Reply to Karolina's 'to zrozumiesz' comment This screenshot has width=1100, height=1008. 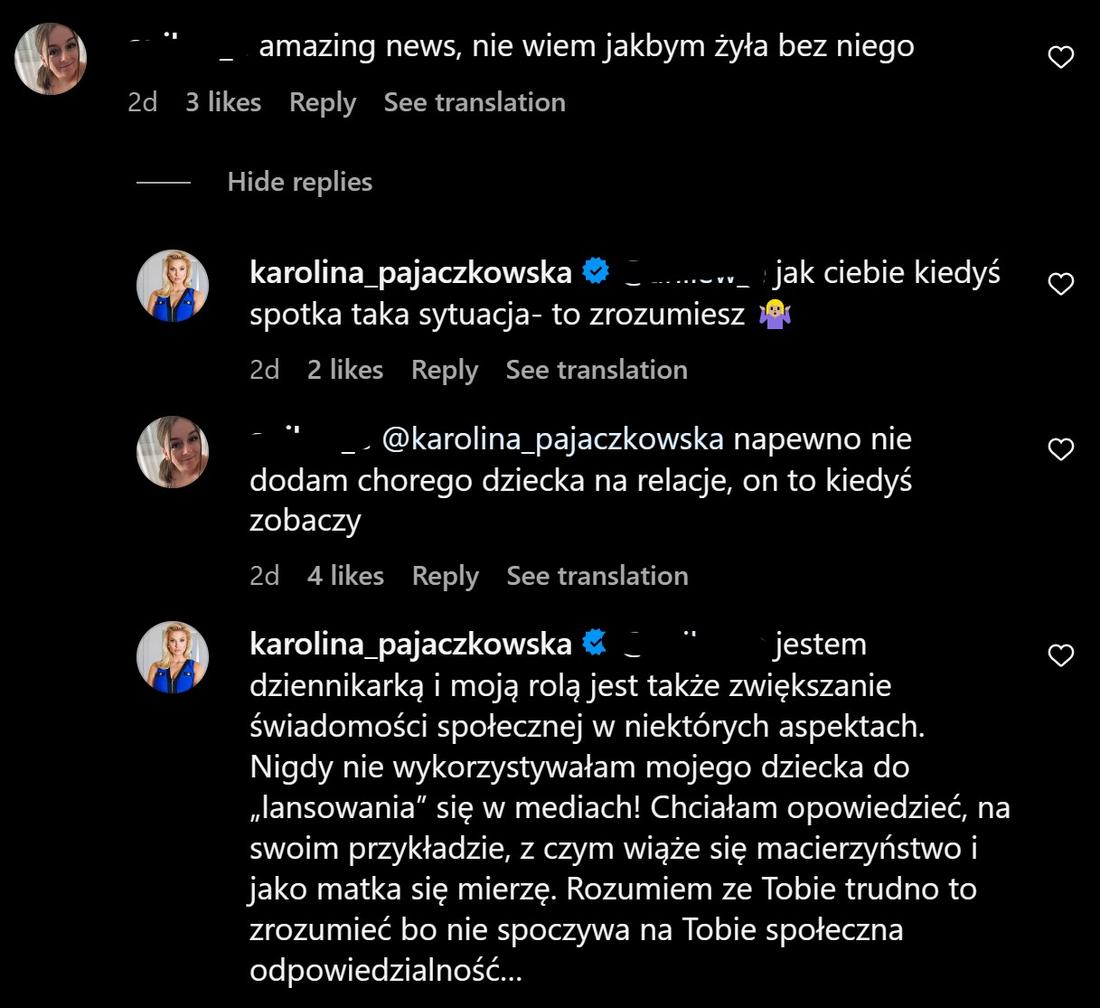pyautogui.click(x=444, y=370)
